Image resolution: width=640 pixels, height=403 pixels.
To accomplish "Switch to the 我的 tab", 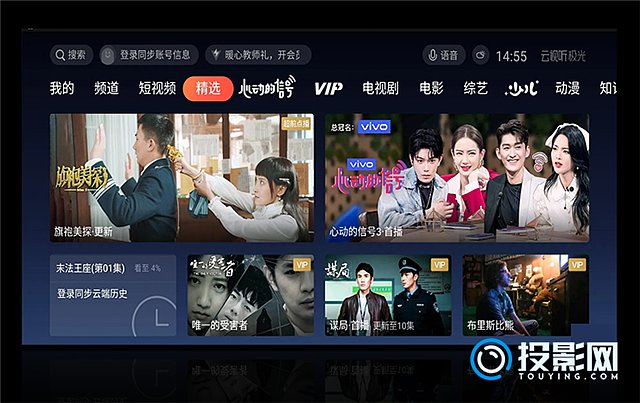I will (62, 88).
